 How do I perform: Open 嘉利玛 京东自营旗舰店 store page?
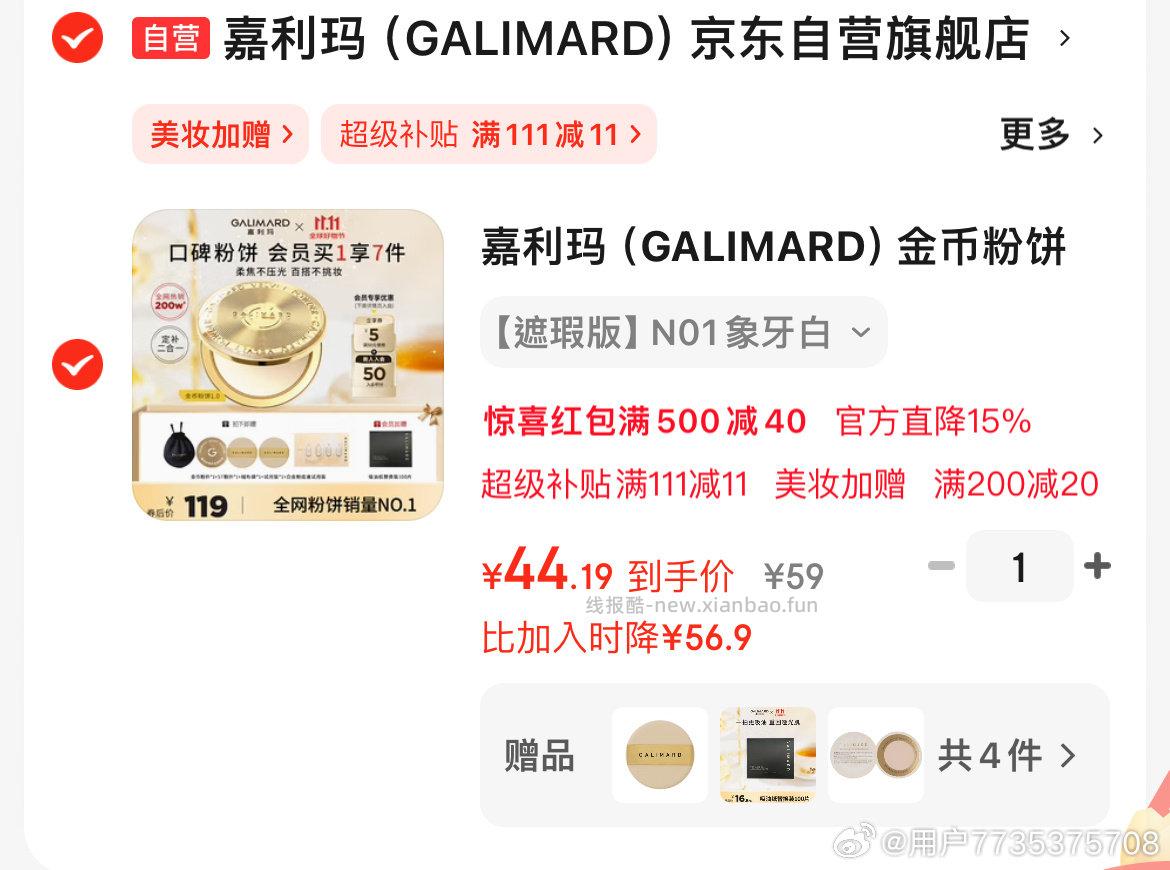click(625, 40)
